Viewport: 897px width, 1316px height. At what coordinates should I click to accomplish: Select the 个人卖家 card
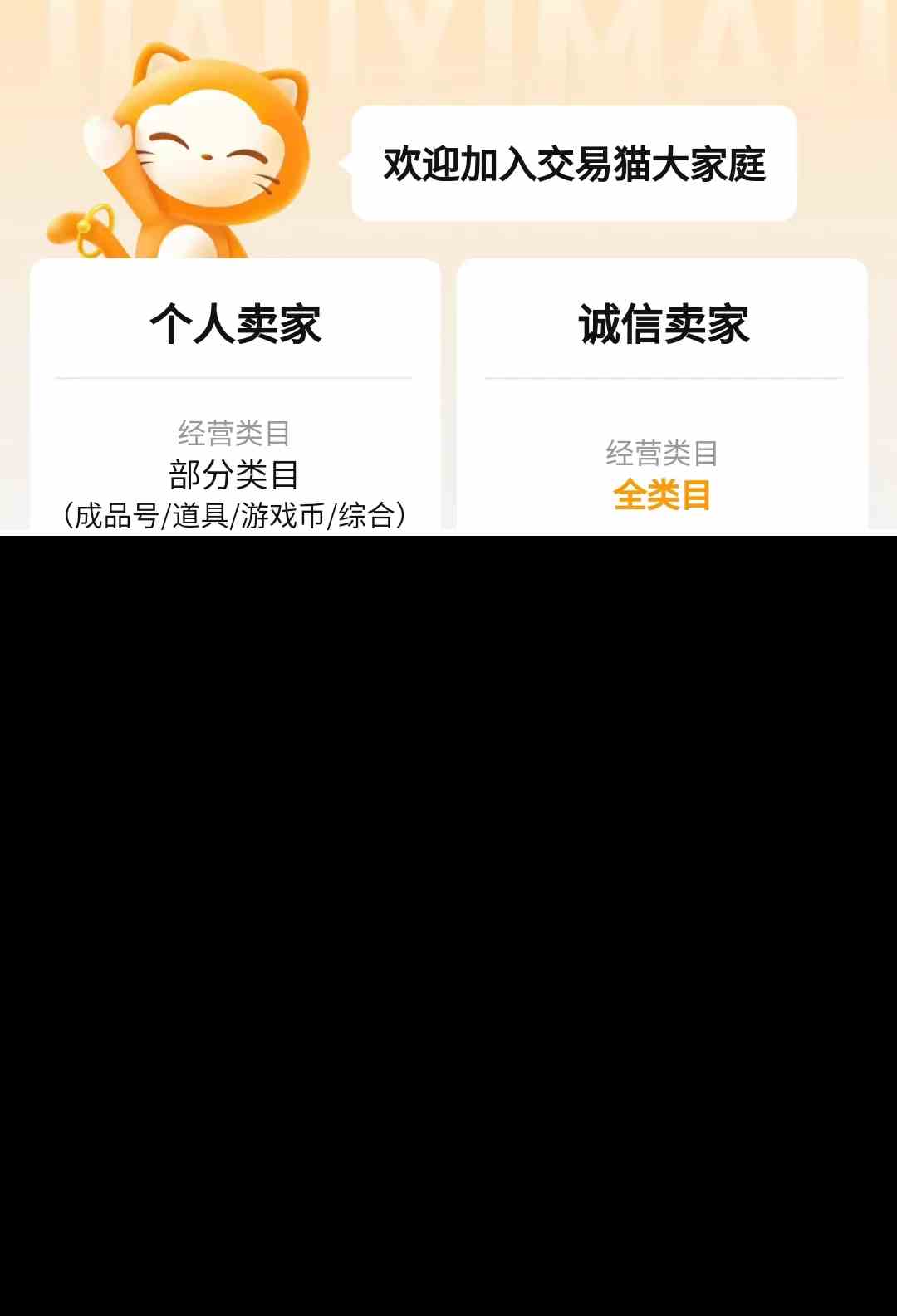235,324
